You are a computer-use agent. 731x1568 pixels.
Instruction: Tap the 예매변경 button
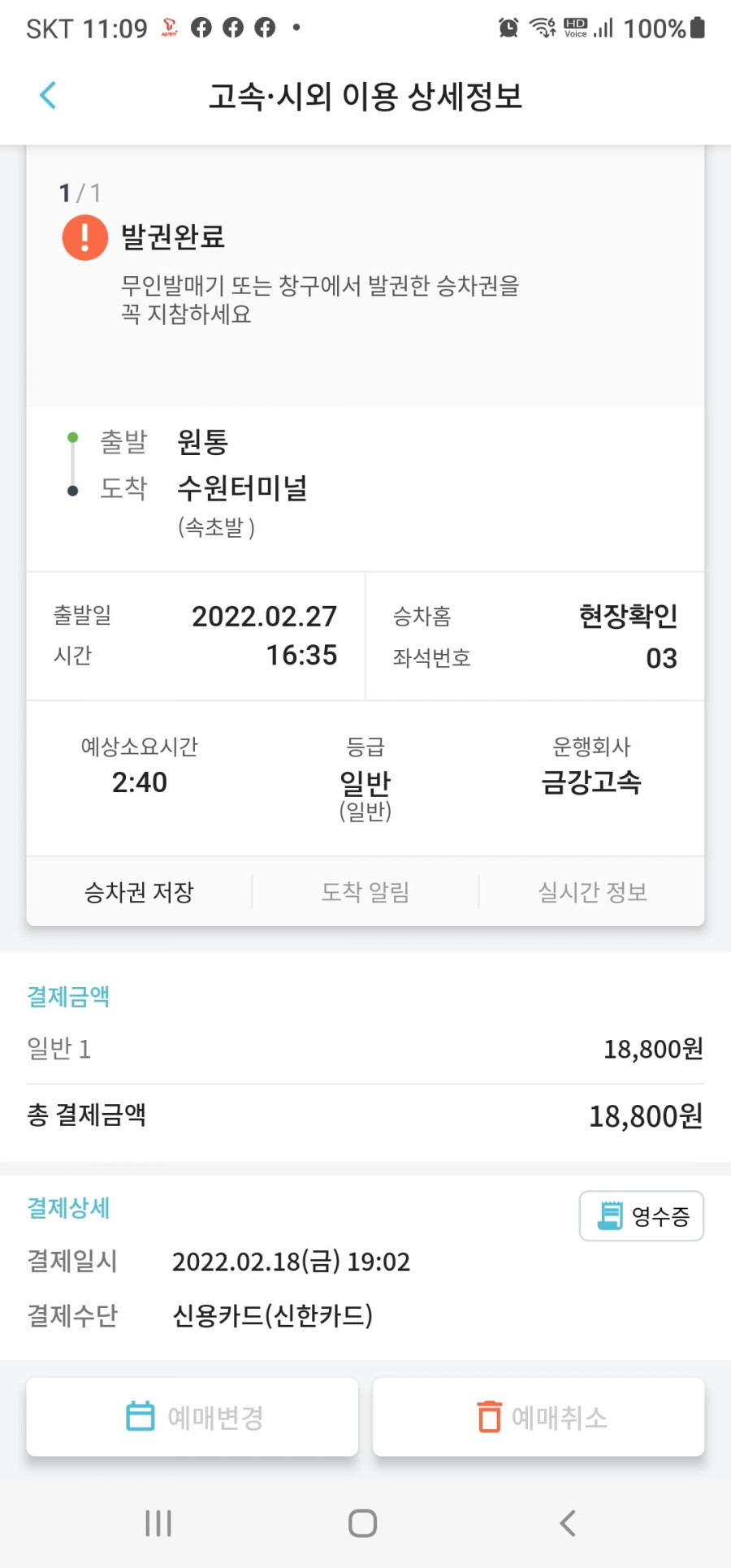192,1417
